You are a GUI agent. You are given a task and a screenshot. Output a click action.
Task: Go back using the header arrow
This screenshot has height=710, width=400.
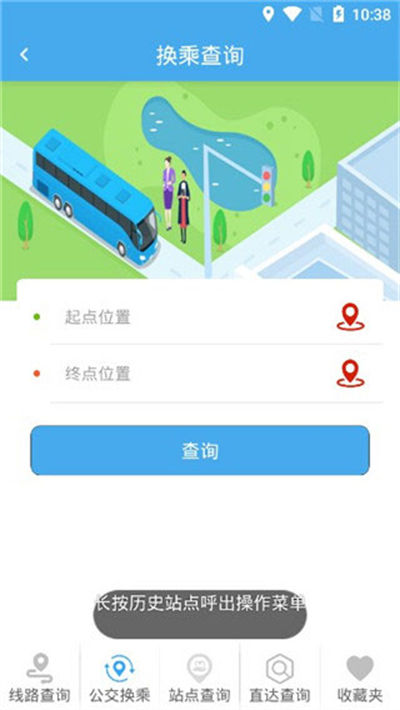24,55
